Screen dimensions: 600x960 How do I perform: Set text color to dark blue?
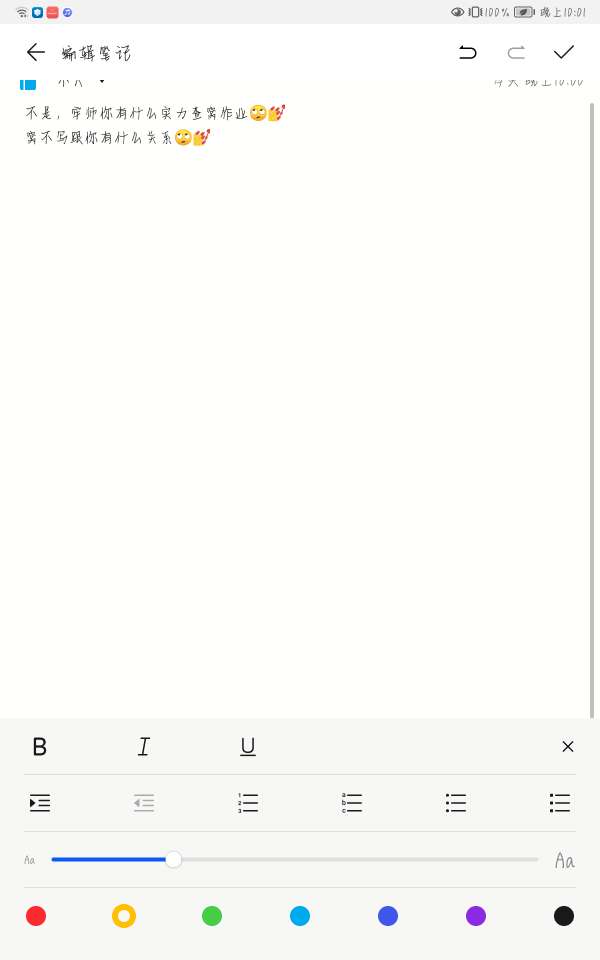(388, 916)
